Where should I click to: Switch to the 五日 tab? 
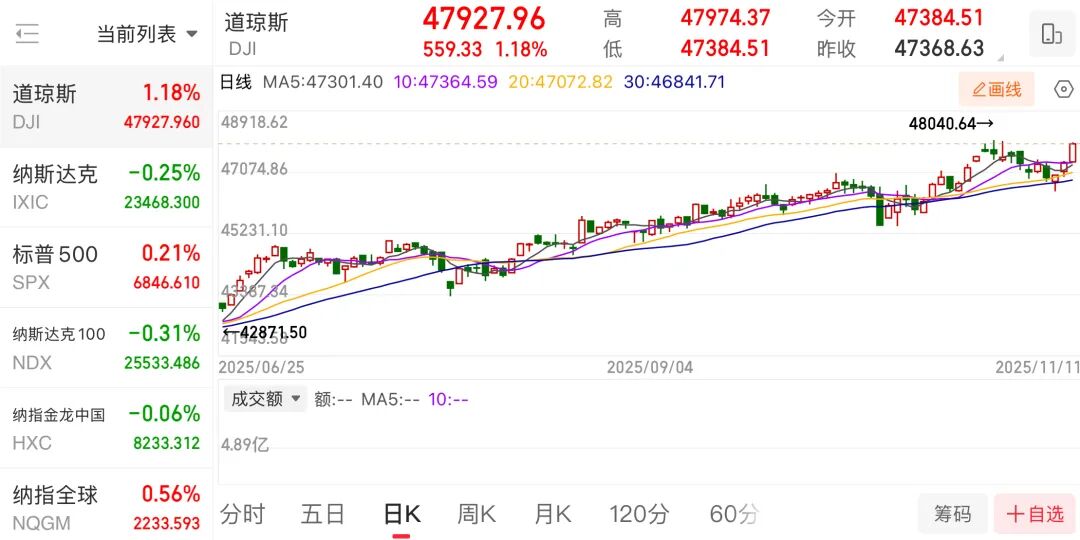coord(323,515)
